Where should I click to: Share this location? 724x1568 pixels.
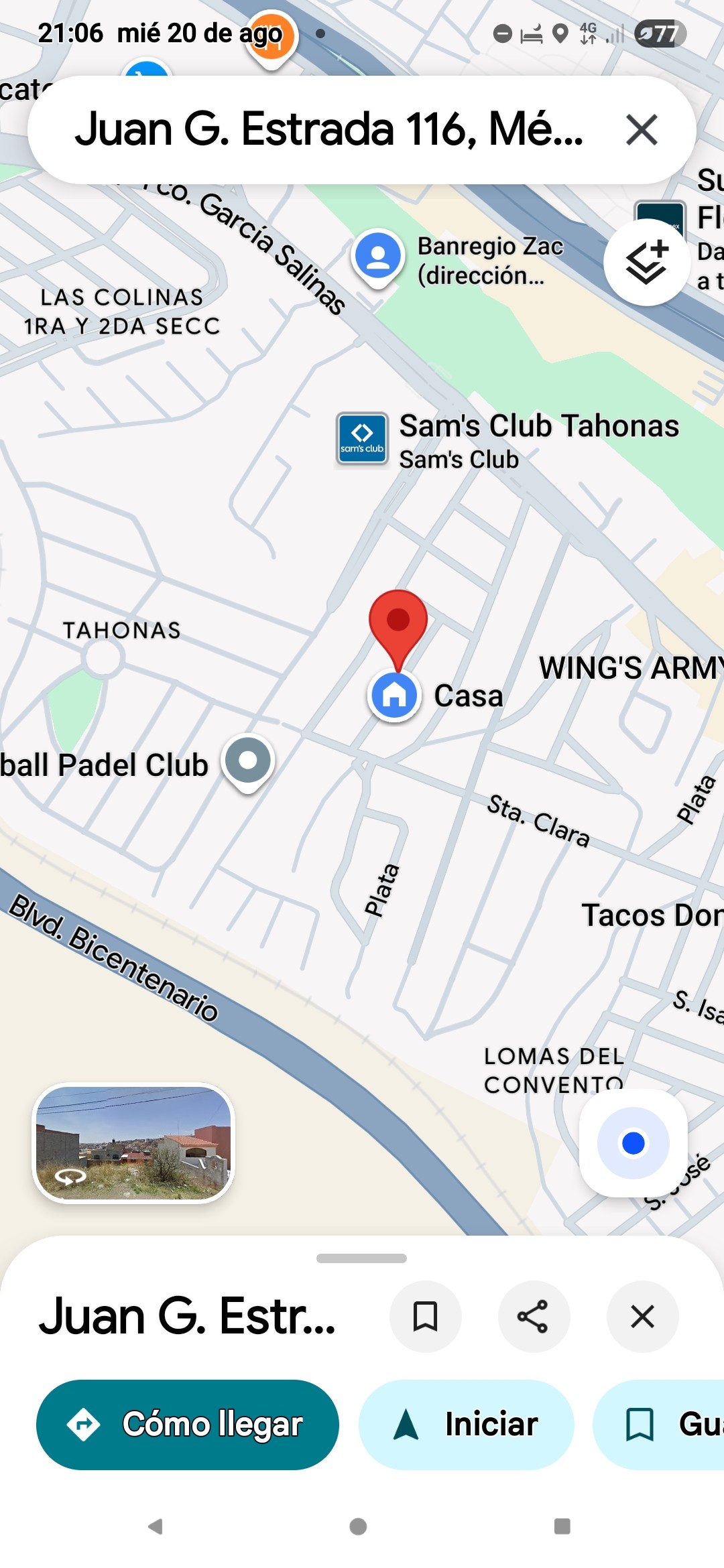[x=534, y=1317]
